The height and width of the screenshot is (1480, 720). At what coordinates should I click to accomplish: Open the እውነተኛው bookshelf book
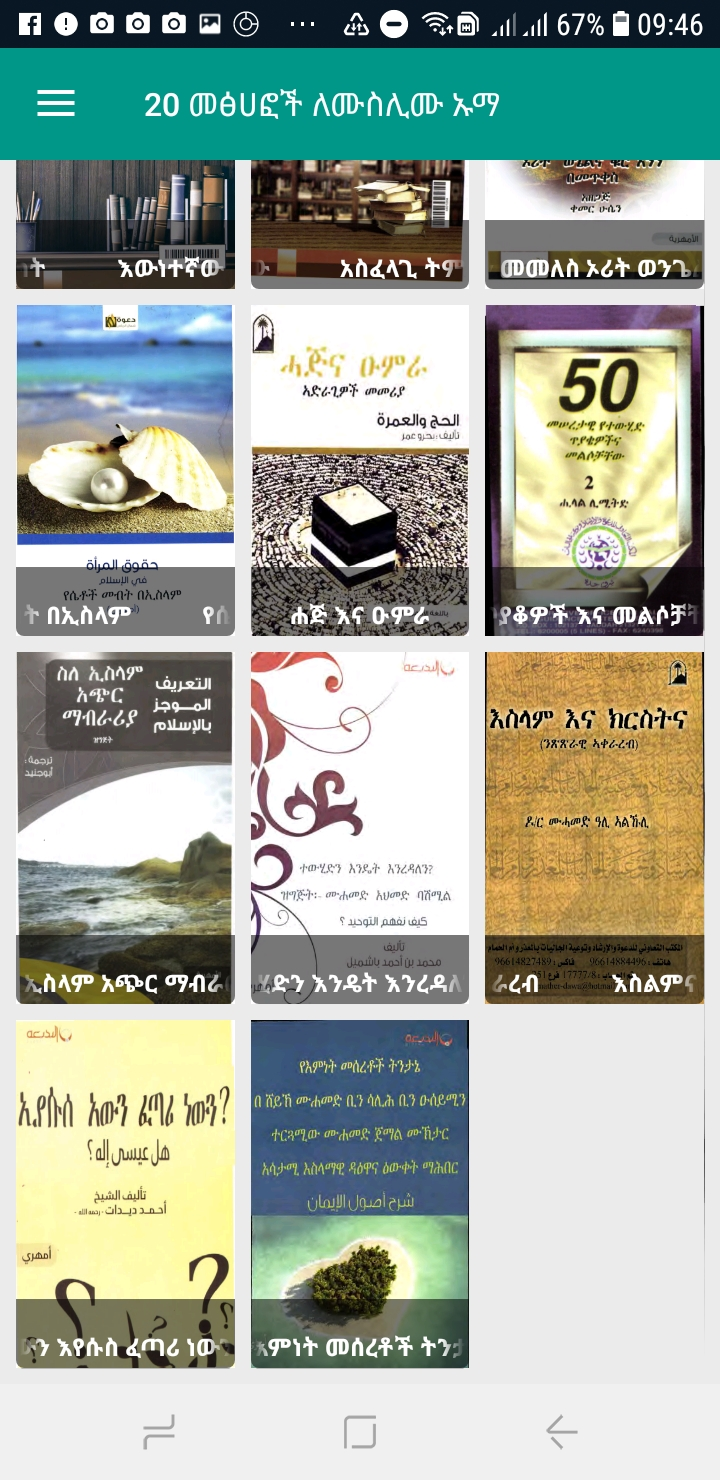point(125,225)
